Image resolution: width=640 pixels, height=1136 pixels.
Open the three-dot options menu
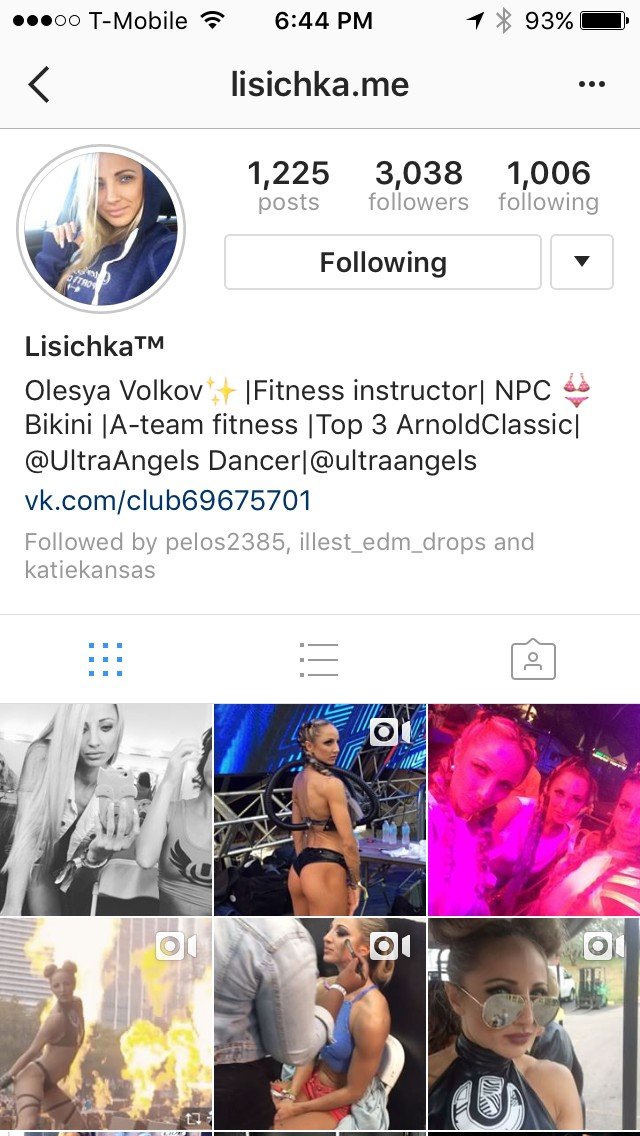pos(592,85)
